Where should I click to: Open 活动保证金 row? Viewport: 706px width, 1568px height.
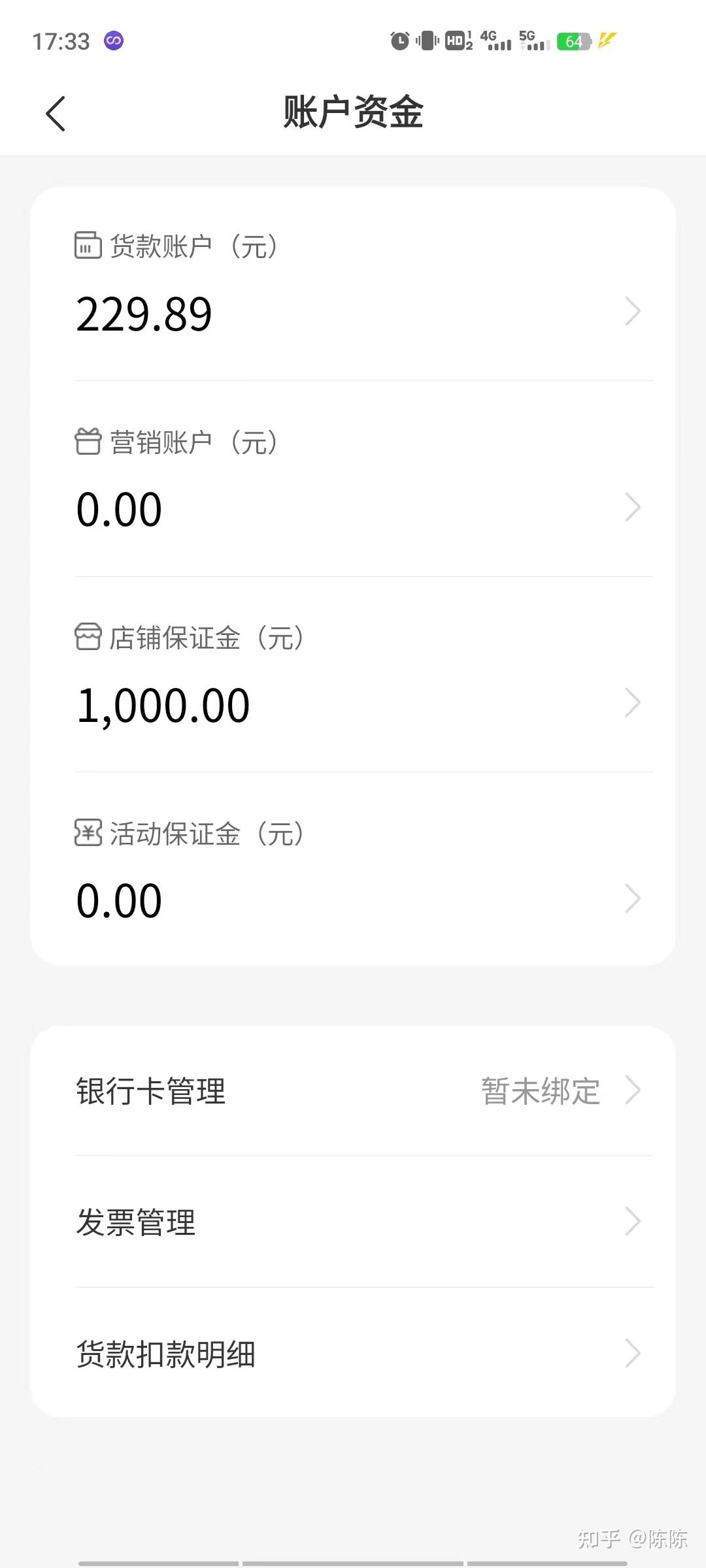(353, 869)
